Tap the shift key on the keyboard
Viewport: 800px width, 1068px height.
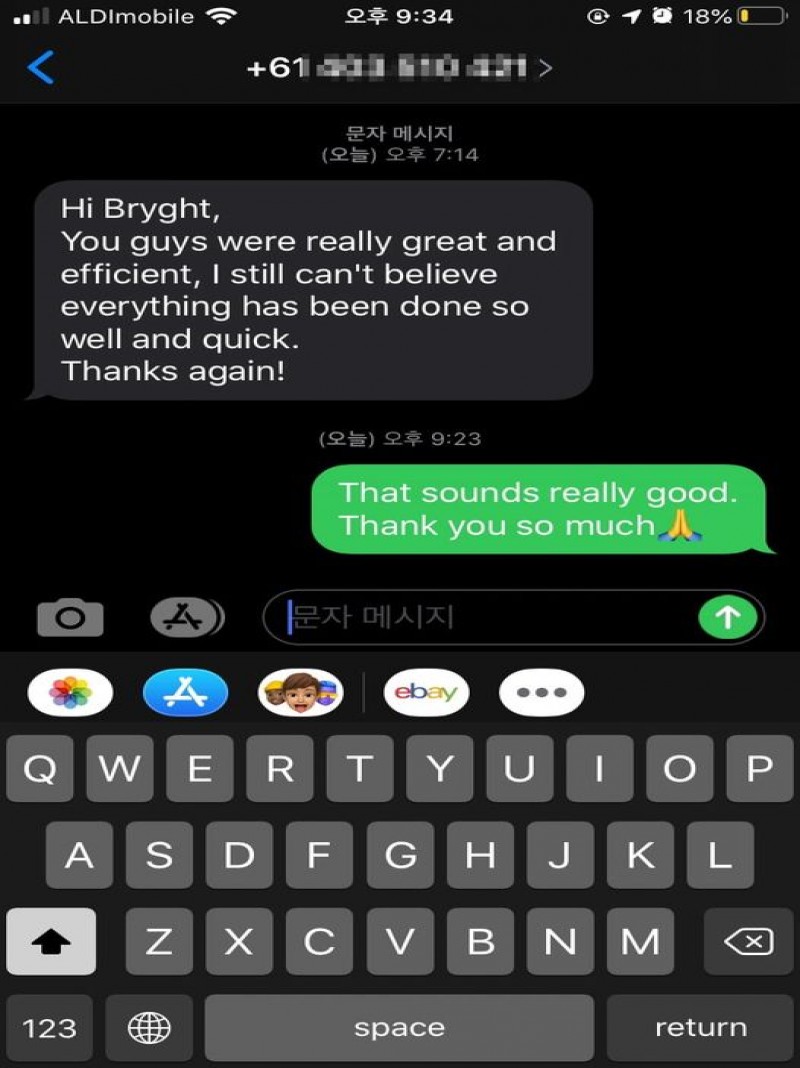coord(51,941)
